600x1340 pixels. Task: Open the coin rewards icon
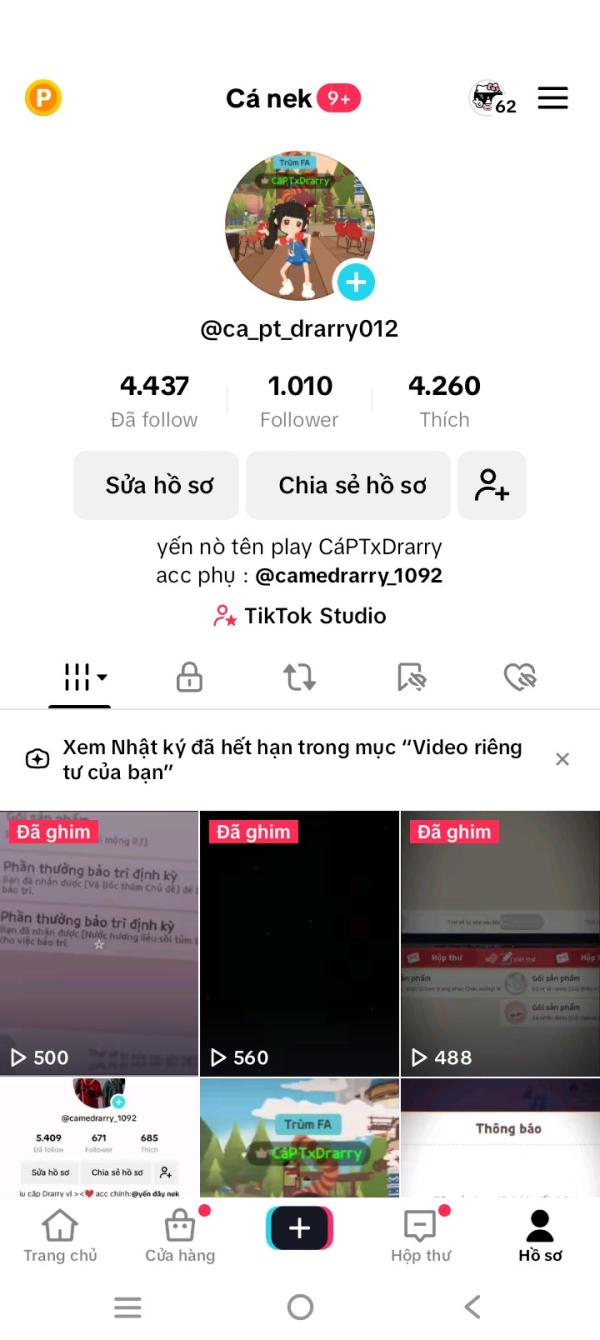click(x=43, y=98)
